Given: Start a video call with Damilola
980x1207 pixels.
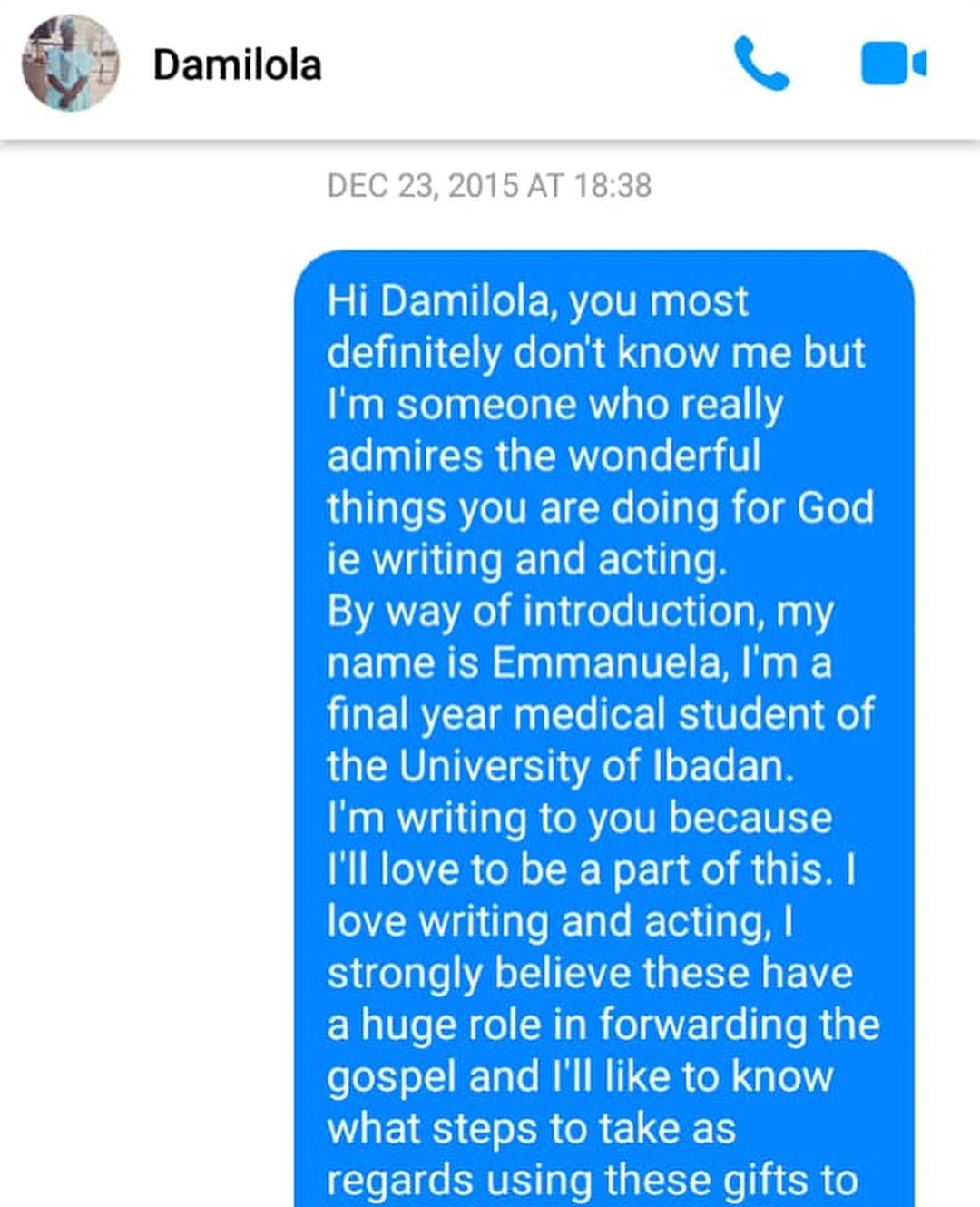Looking at the screenshot, I should (893, 64).
